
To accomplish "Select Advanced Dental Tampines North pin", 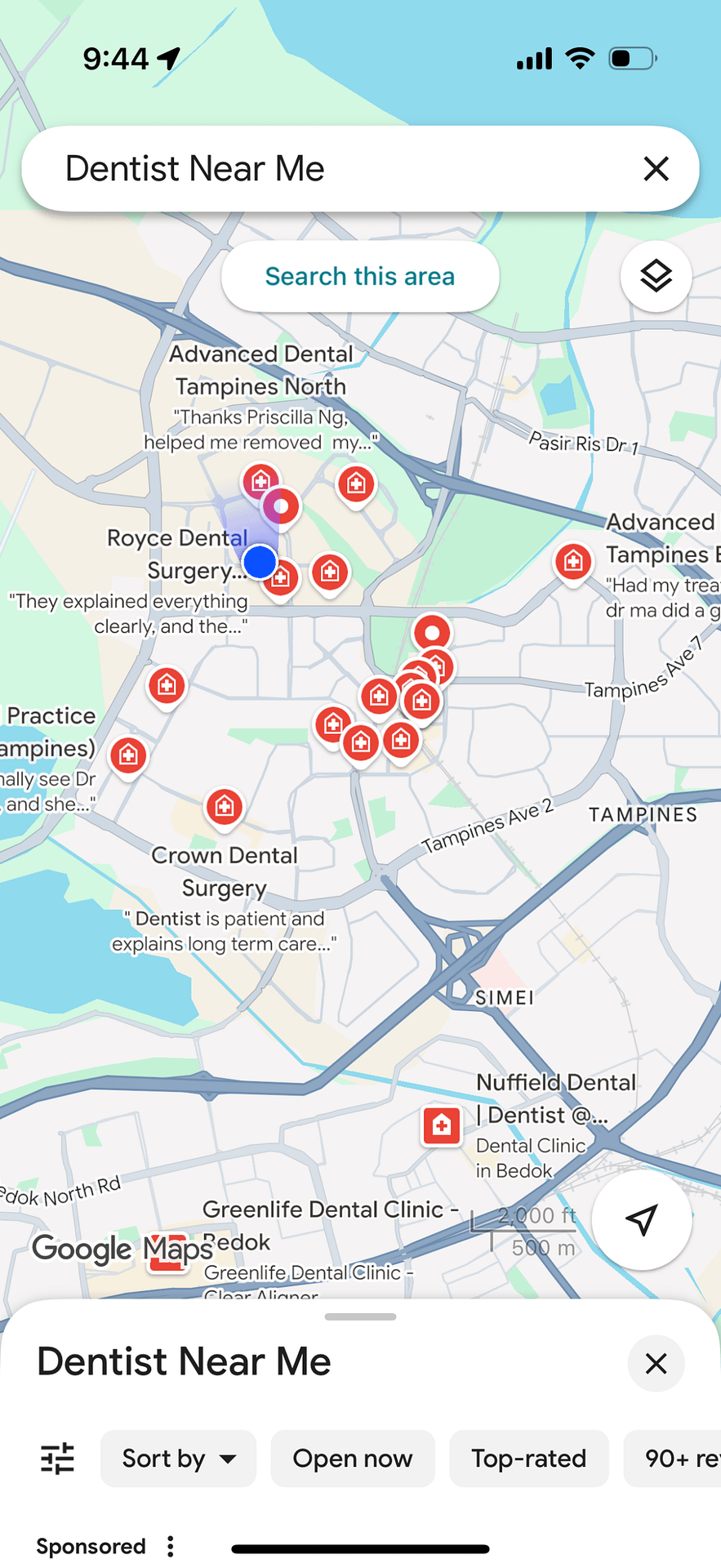I will pos(260,480).
